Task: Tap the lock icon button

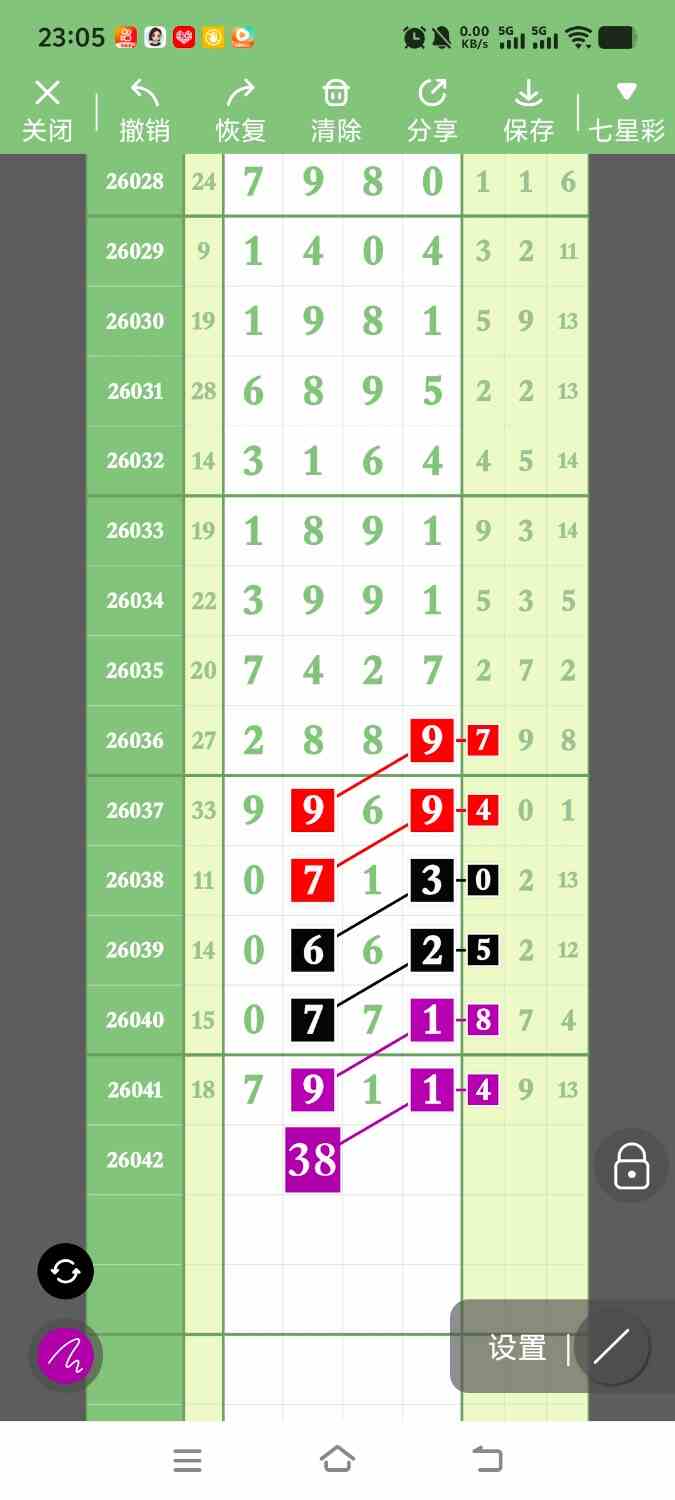Action: 631,1166
